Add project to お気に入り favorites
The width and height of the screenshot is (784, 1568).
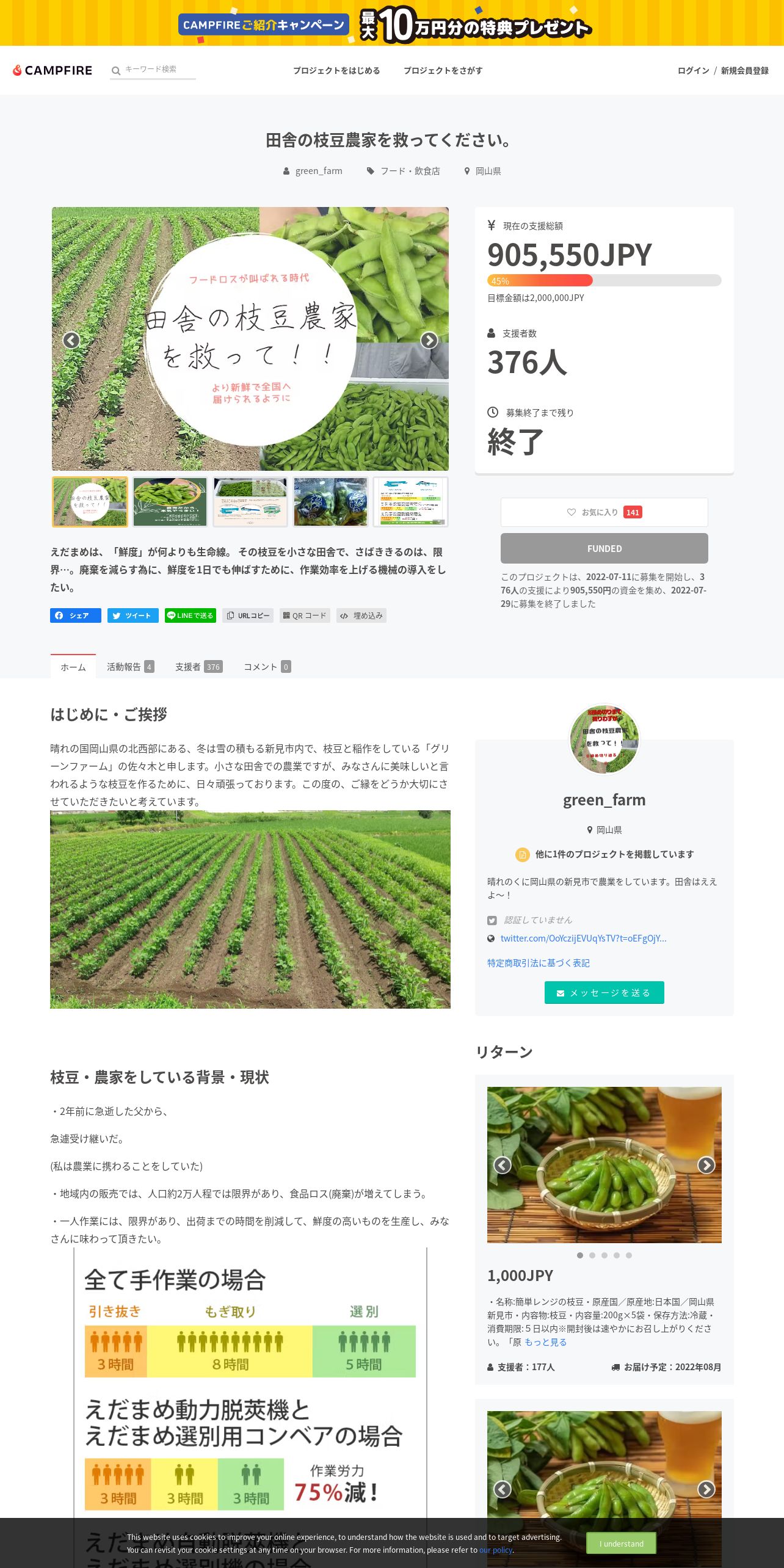pyautogui.click(x=604, y=512)
